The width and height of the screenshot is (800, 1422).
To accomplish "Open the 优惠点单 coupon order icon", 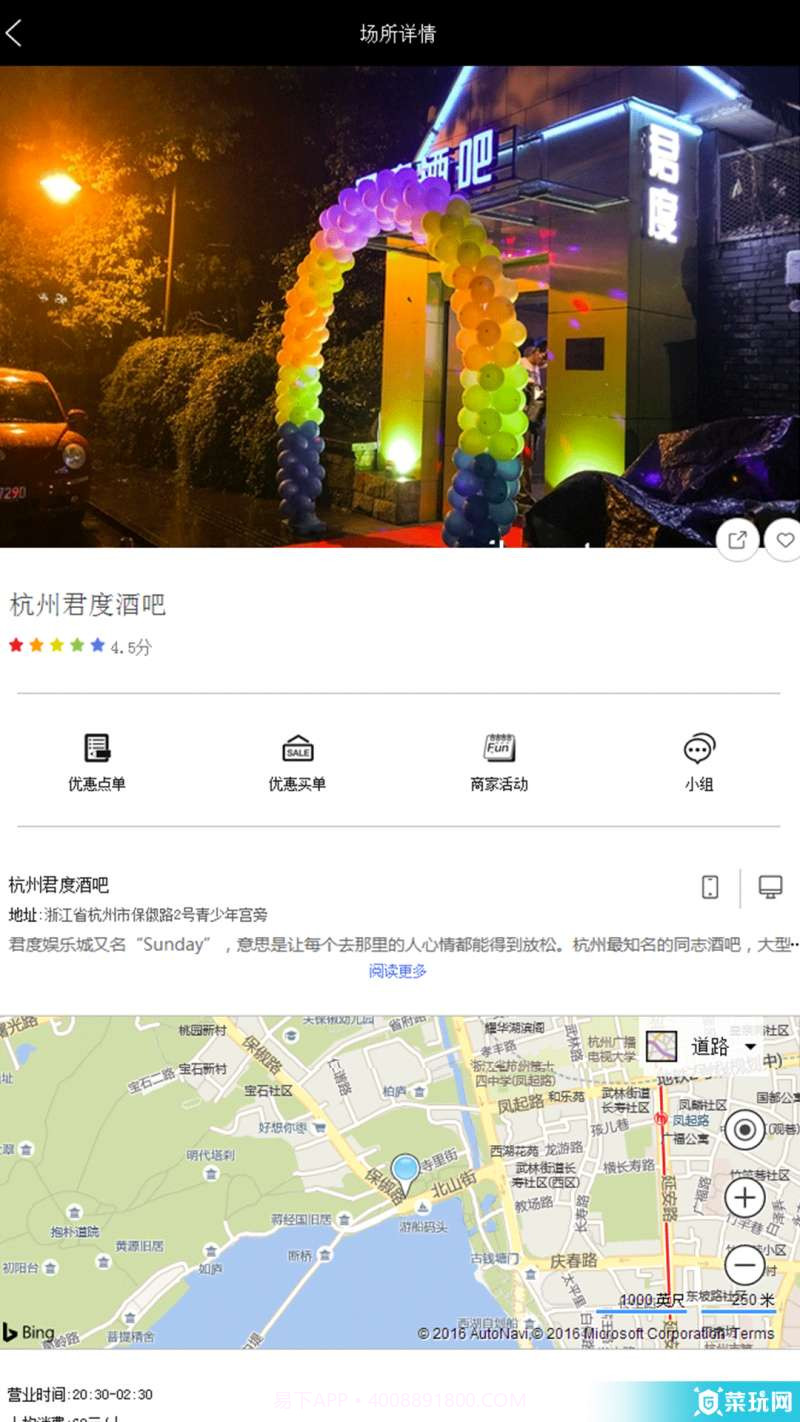I will (97, 747).
